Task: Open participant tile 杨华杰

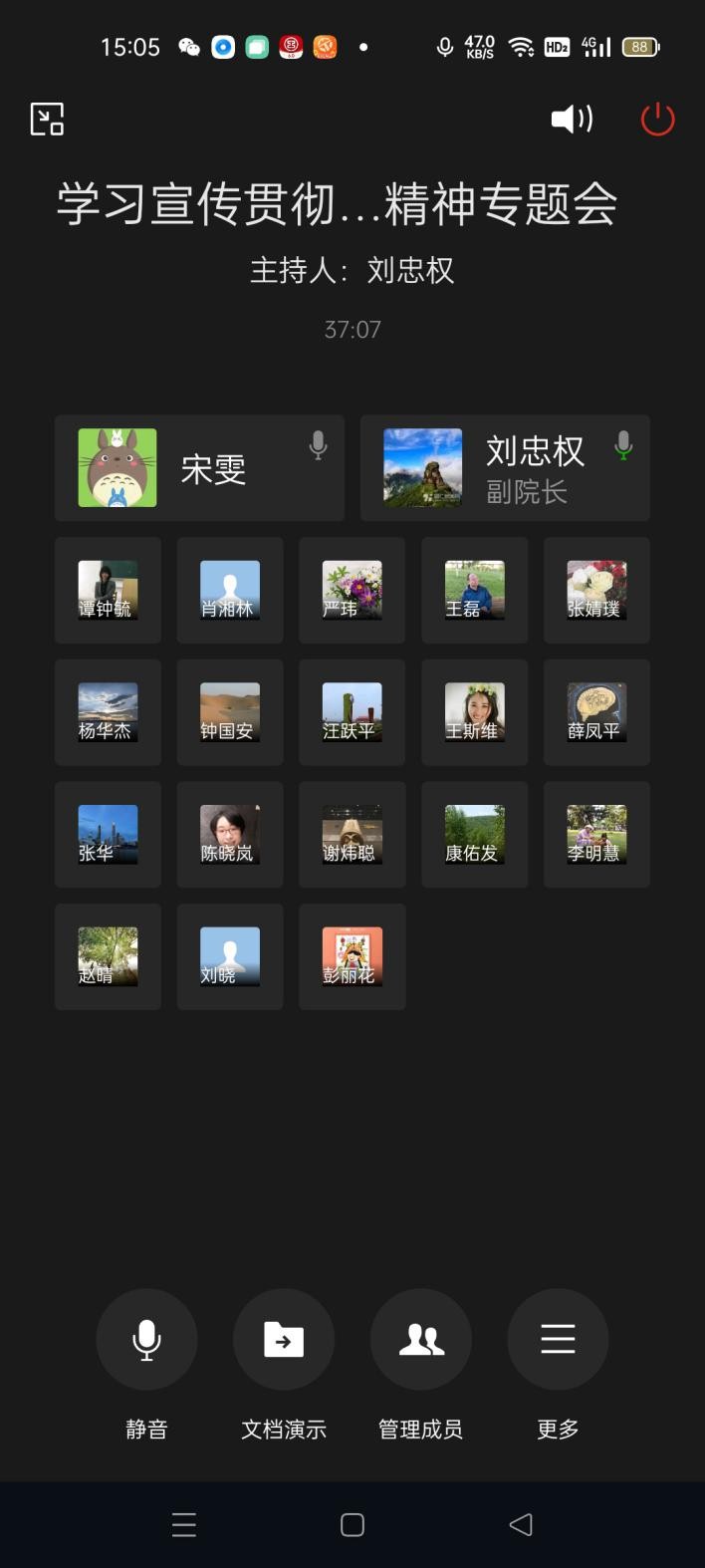Action: pos(108,712)
